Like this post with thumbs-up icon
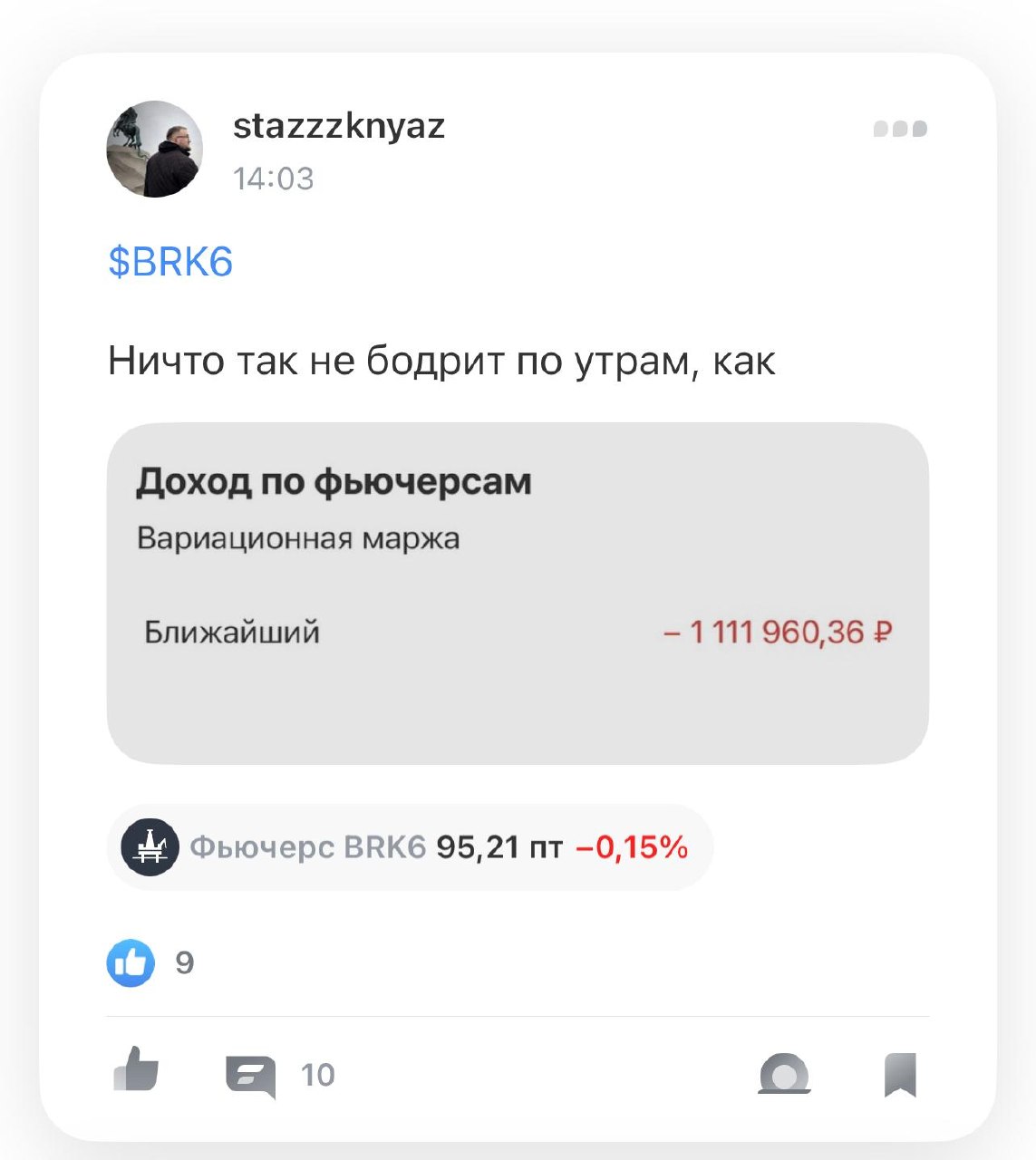This screenshot has width=1036, height=1160. [137, 1070]
